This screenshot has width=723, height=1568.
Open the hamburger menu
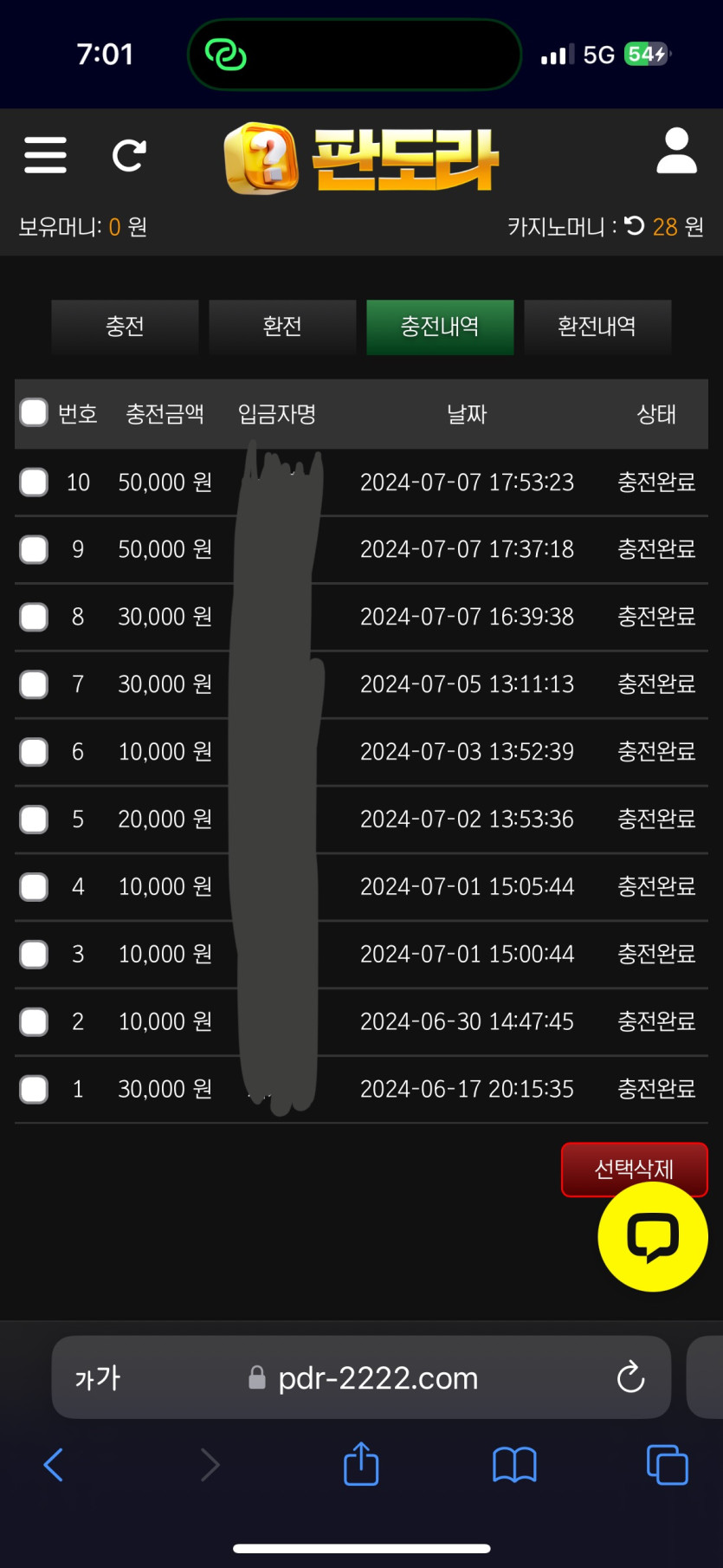click(x=46, y=155)
